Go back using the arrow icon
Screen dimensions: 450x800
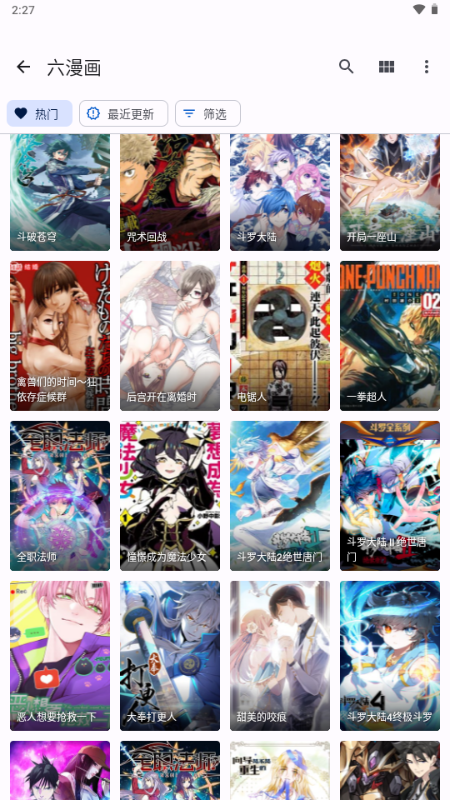23,67
